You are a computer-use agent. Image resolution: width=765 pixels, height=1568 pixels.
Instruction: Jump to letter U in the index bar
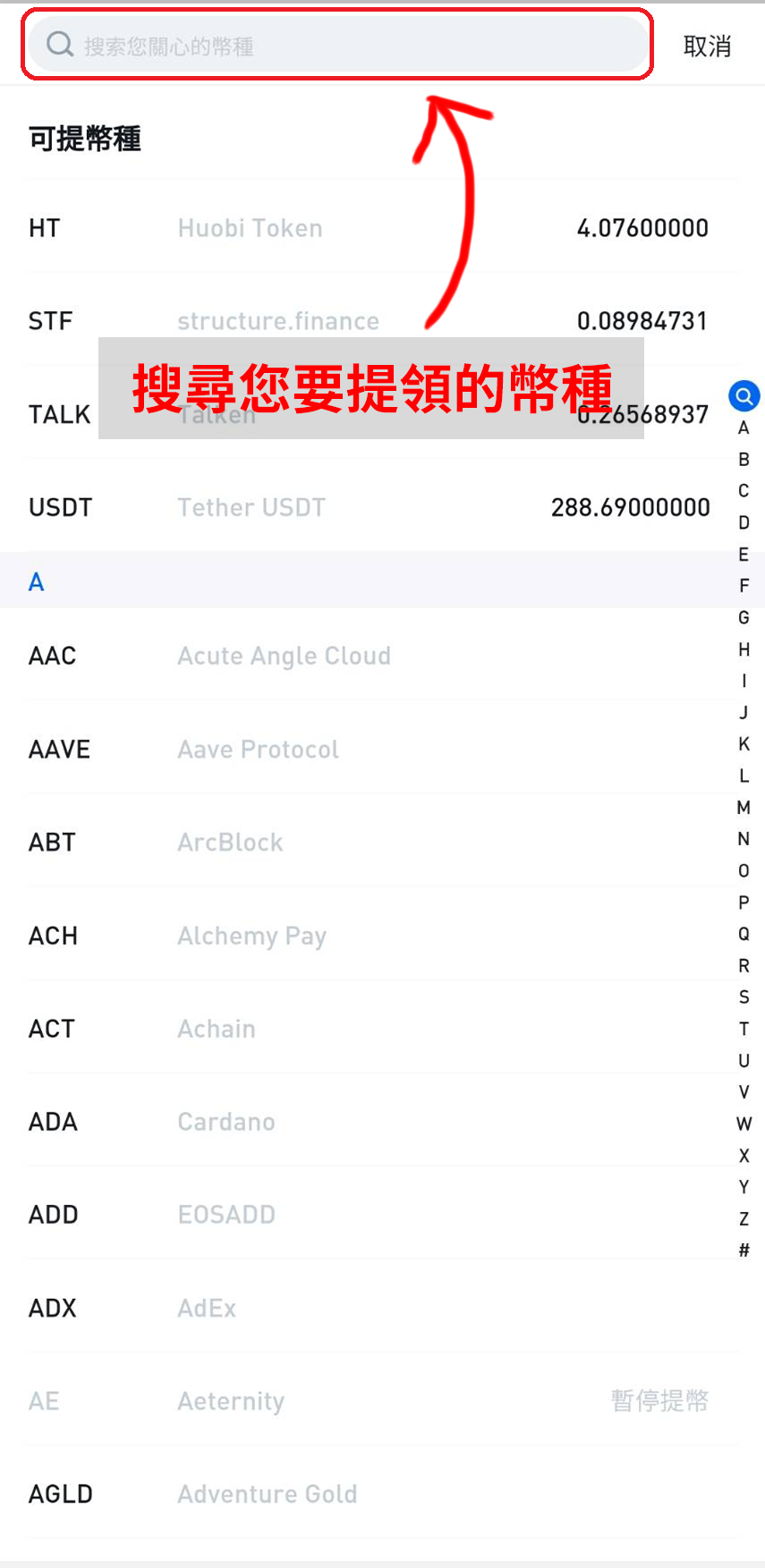click(744, 1061)
